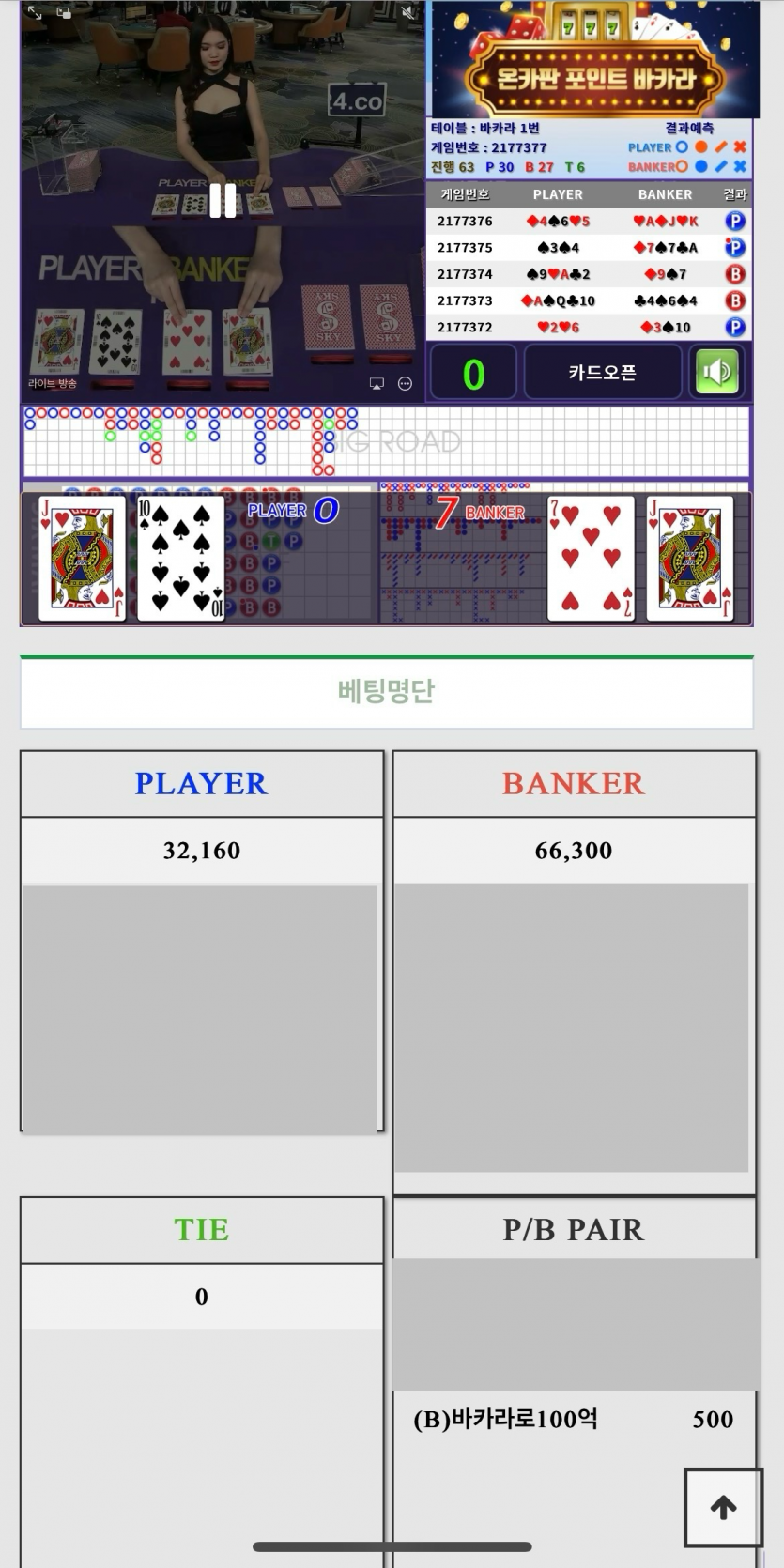Screen dimensions: 784x1568
Task: Open the video's more options menu
Action: click(405, 383)
